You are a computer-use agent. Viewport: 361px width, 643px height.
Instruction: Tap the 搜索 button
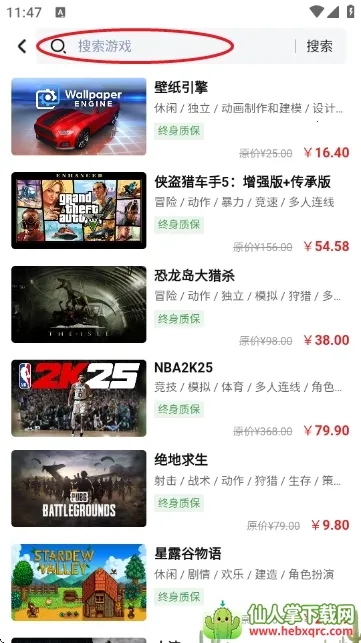pos(319,46)
